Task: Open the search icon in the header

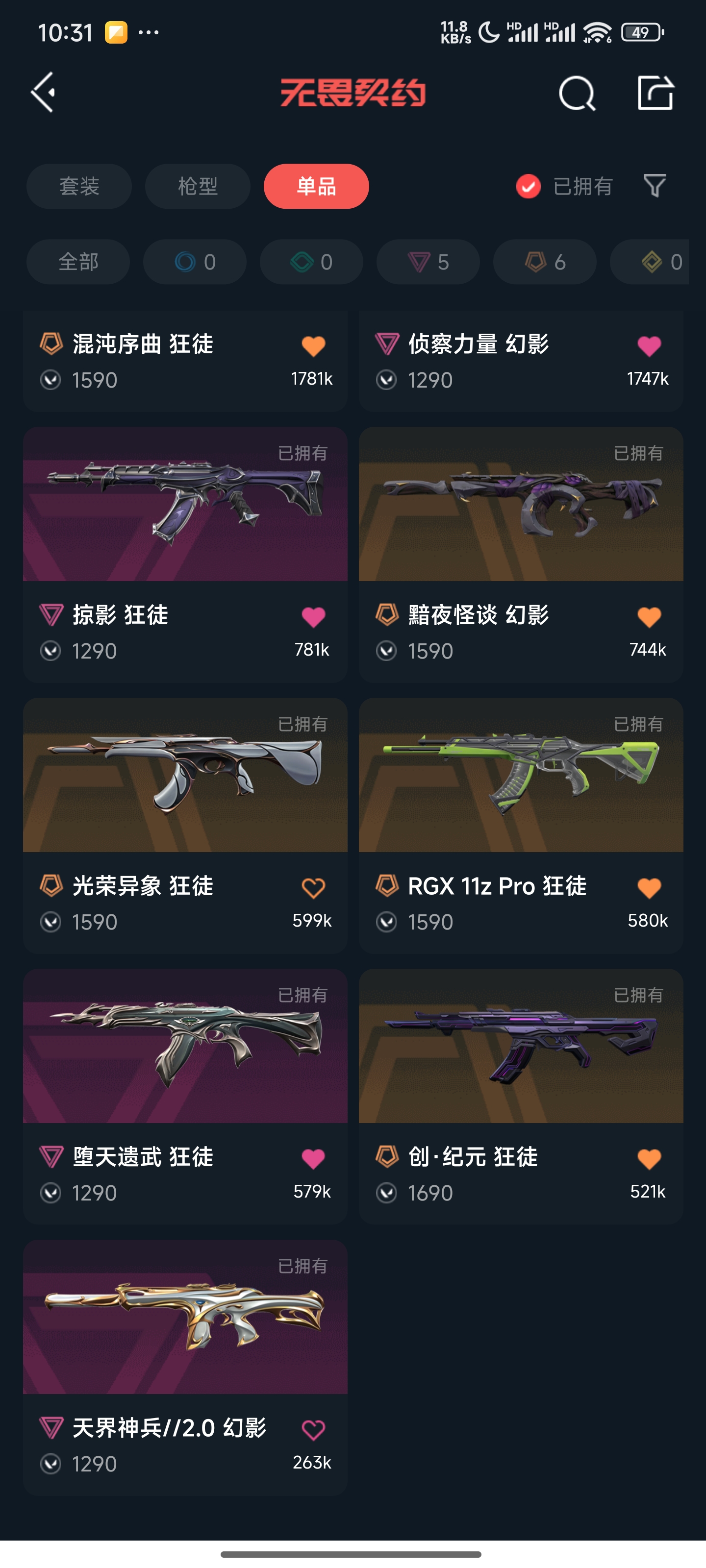Action: click(576, 94)
